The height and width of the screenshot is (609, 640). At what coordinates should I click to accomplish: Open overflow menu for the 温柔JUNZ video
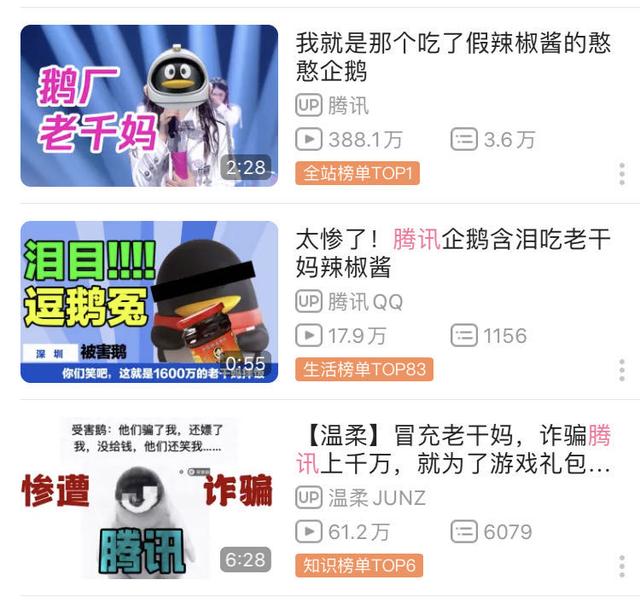point(621,565)
